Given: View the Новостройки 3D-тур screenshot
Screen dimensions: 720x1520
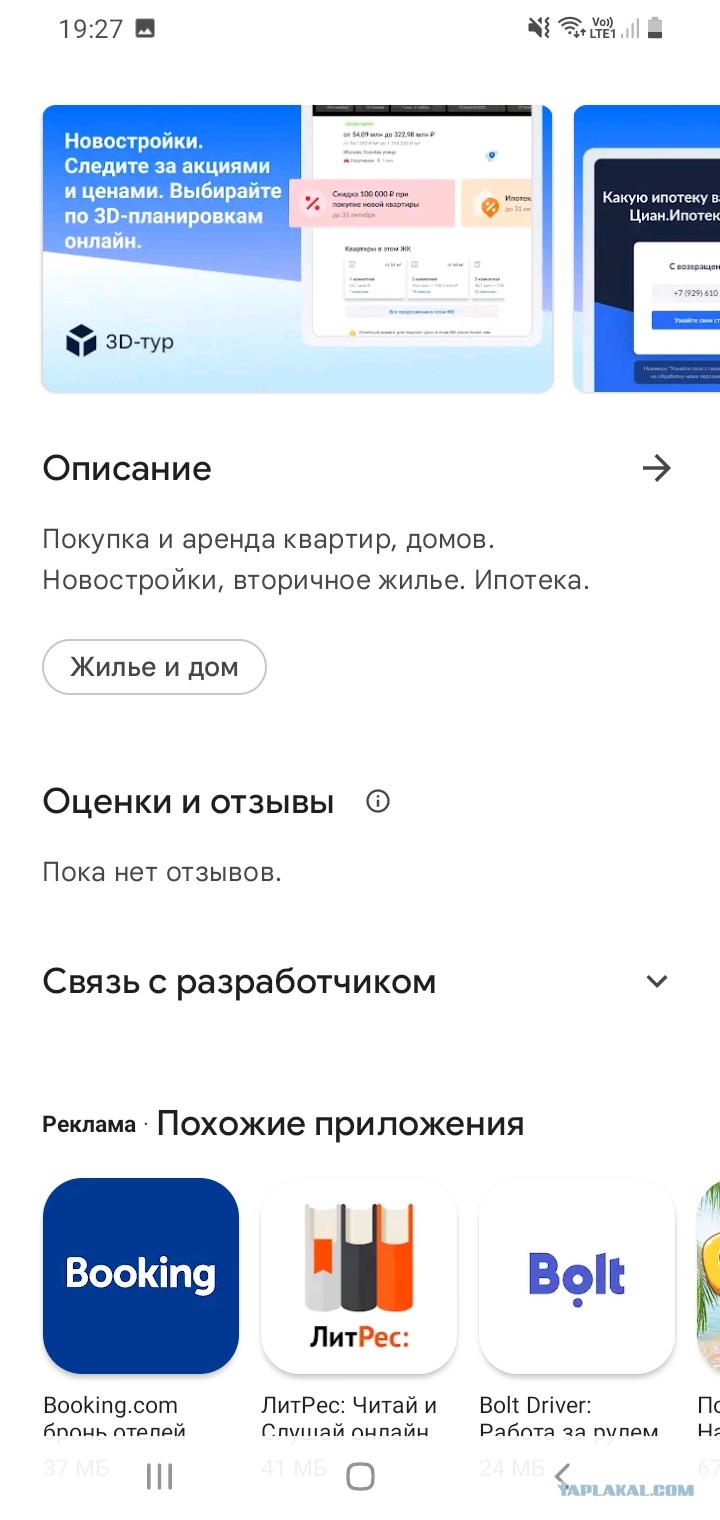Looking at the screenshot, I should [x=297, y=248].
